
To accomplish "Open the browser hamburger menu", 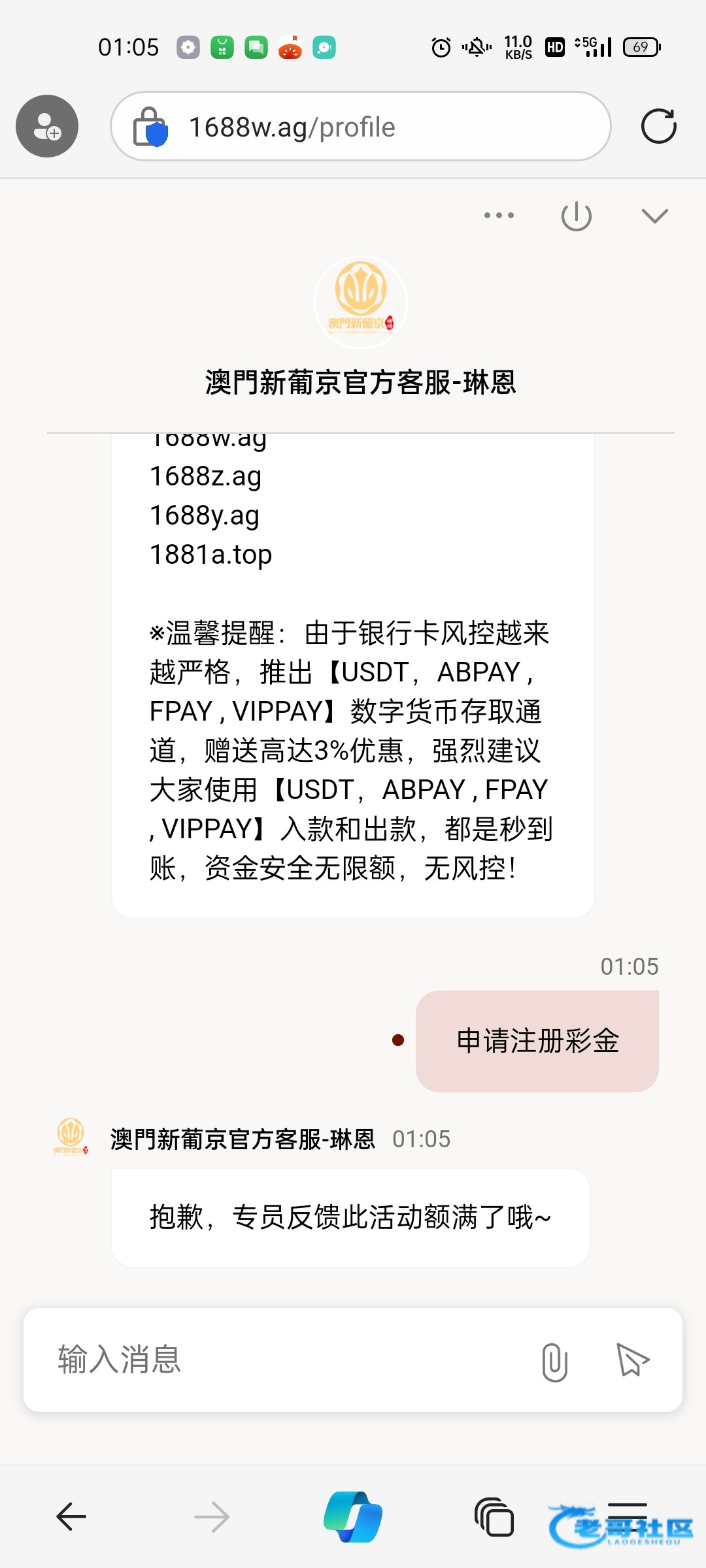I will tap(628, 1514).
